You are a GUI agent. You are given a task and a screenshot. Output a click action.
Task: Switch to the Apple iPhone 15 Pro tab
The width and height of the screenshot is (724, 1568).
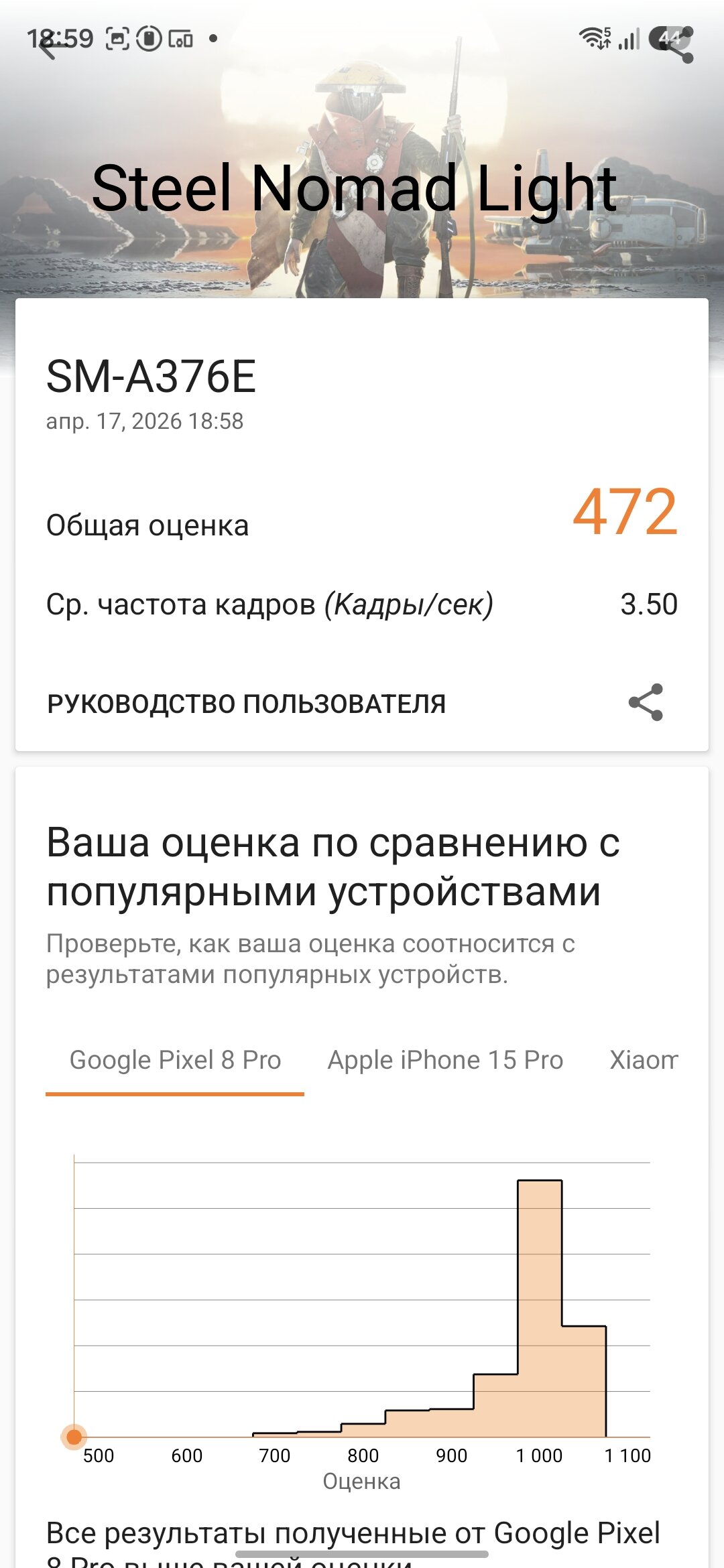pyautogui.click(x=445, y=1060)
